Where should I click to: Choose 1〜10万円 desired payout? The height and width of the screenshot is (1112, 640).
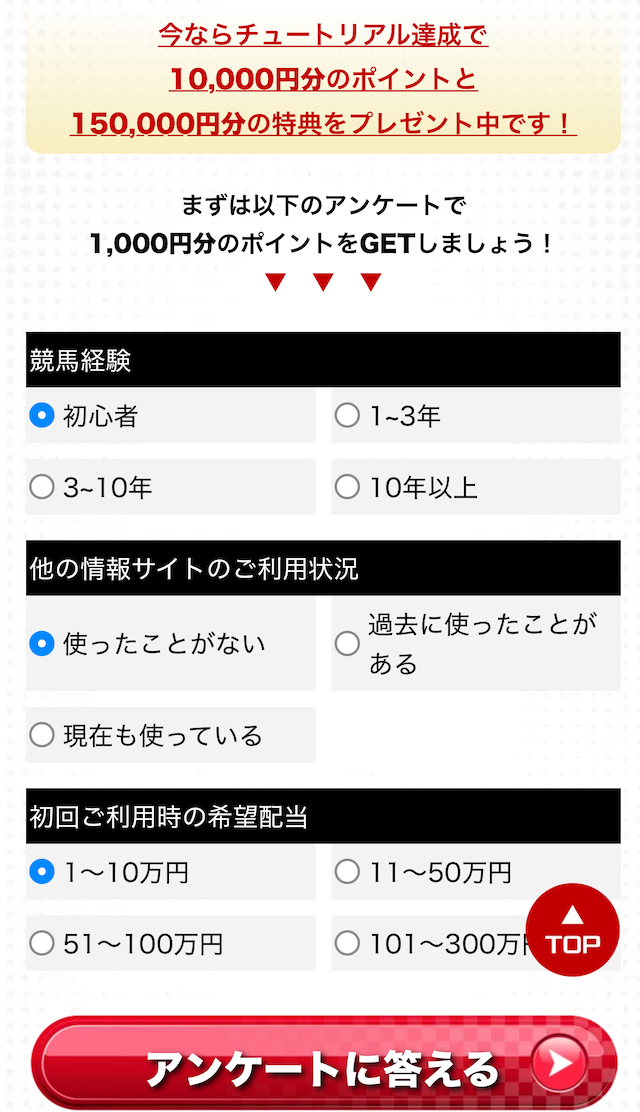tap(42, 872)
